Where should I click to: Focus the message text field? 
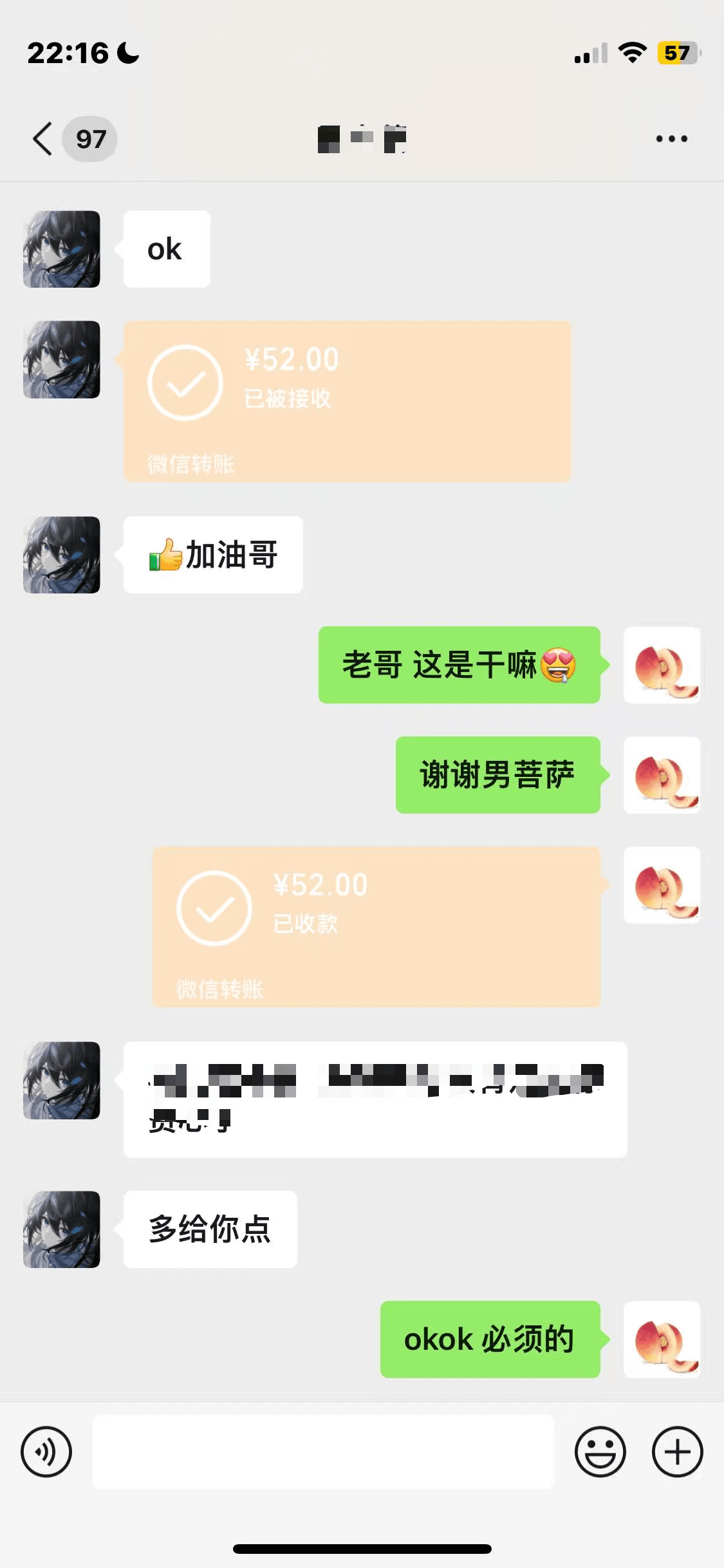[323, 1451]
